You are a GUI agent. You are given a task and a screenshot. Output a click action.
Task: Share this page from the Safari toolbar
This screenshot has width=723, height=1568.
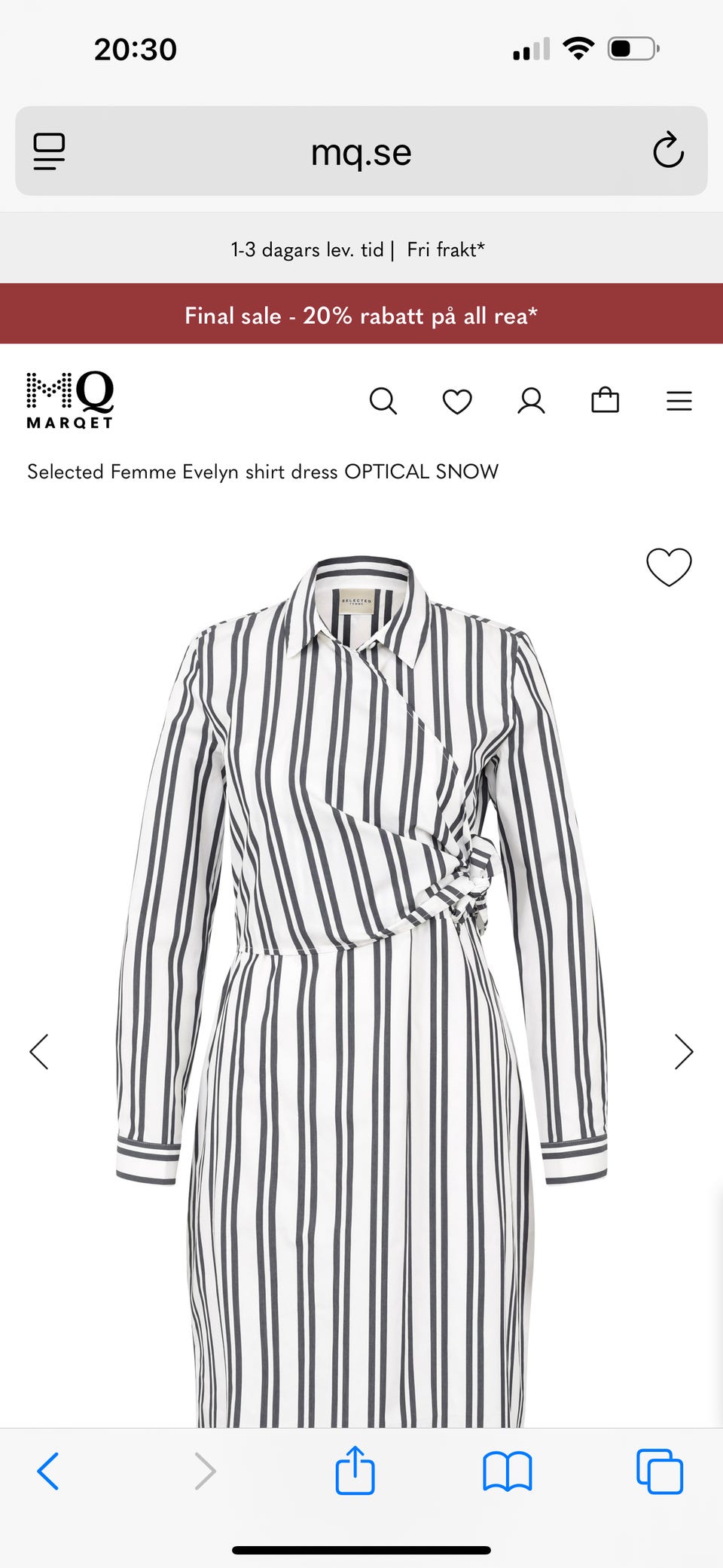click(x=355, y=1470)
